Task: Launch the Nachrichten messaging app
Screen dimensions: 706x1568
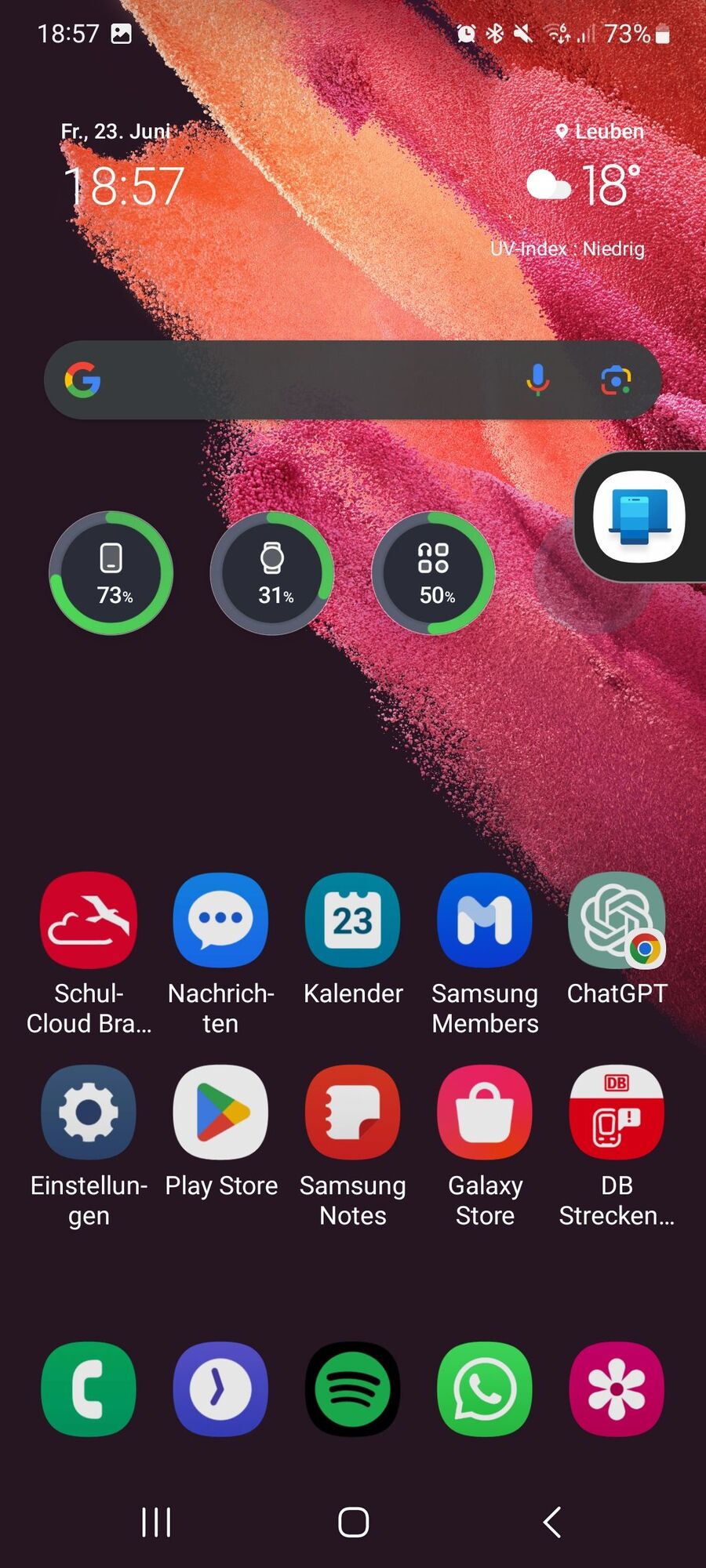Action: coord(220,920)
